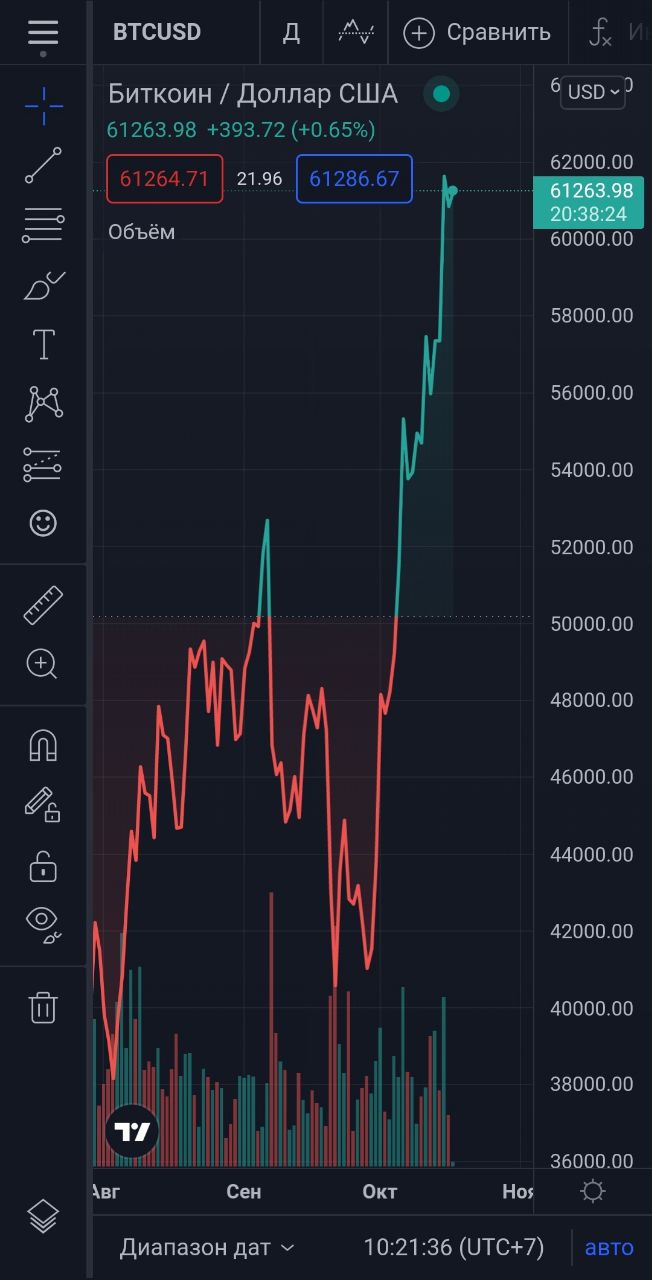Viewport: 652px width, 1280px height.
Task: Tap Сравнить to compare symbols
Action: (x=477, y=32)
